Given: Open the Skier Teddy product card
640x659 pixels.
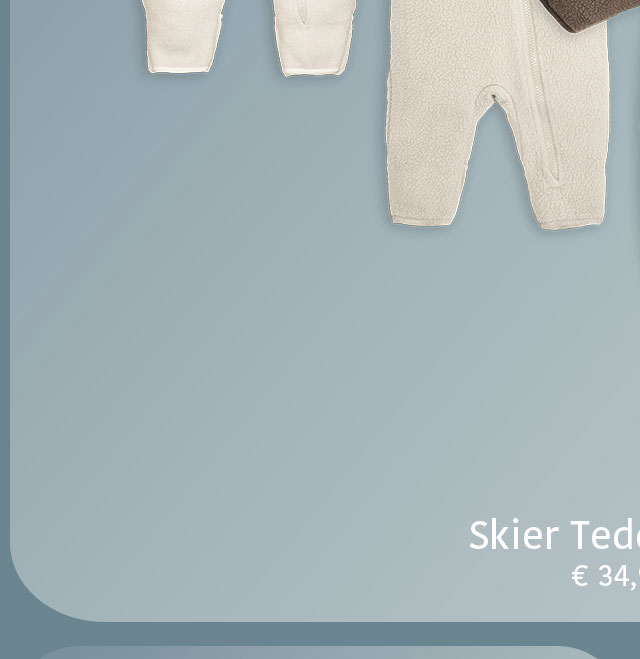Looking at the screenshot, I should click(553, 535).
